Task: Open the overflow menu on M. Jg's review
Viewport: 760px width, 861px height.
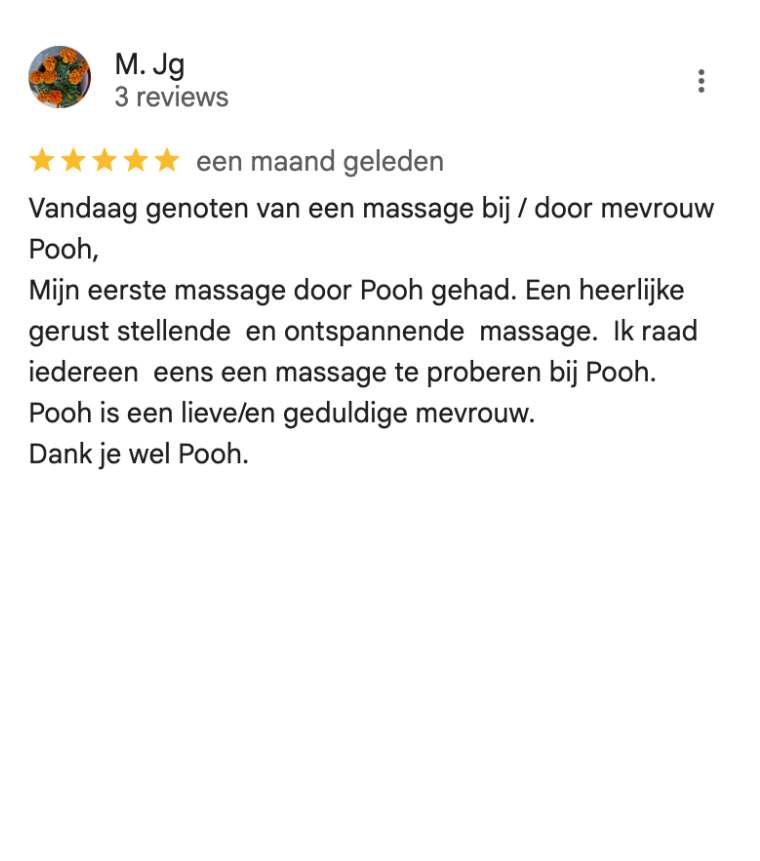Action: pos(701,81)
